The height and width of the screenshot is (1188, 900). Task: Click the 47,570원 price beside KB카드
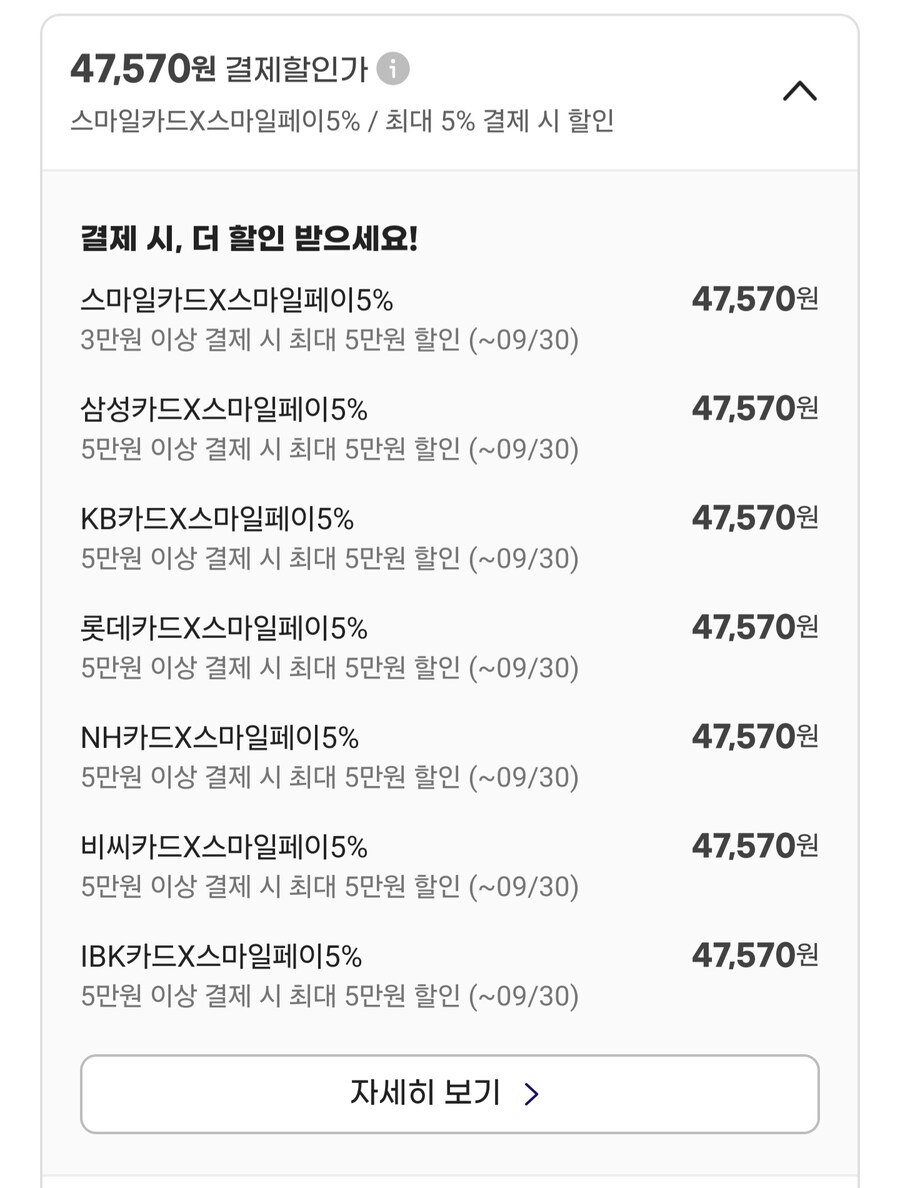[757, 518]
